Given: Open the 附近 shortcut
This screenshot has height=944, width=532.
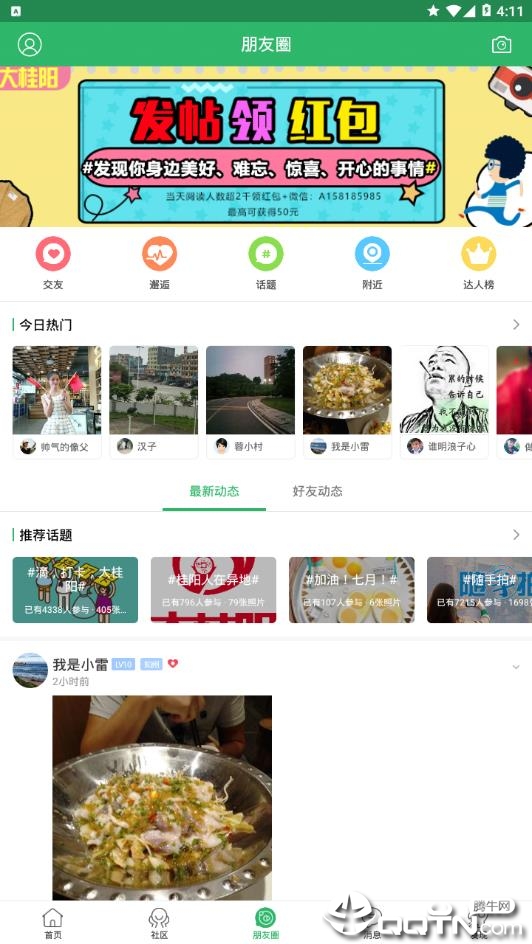Looking at the screenshot, I should 373,263.
